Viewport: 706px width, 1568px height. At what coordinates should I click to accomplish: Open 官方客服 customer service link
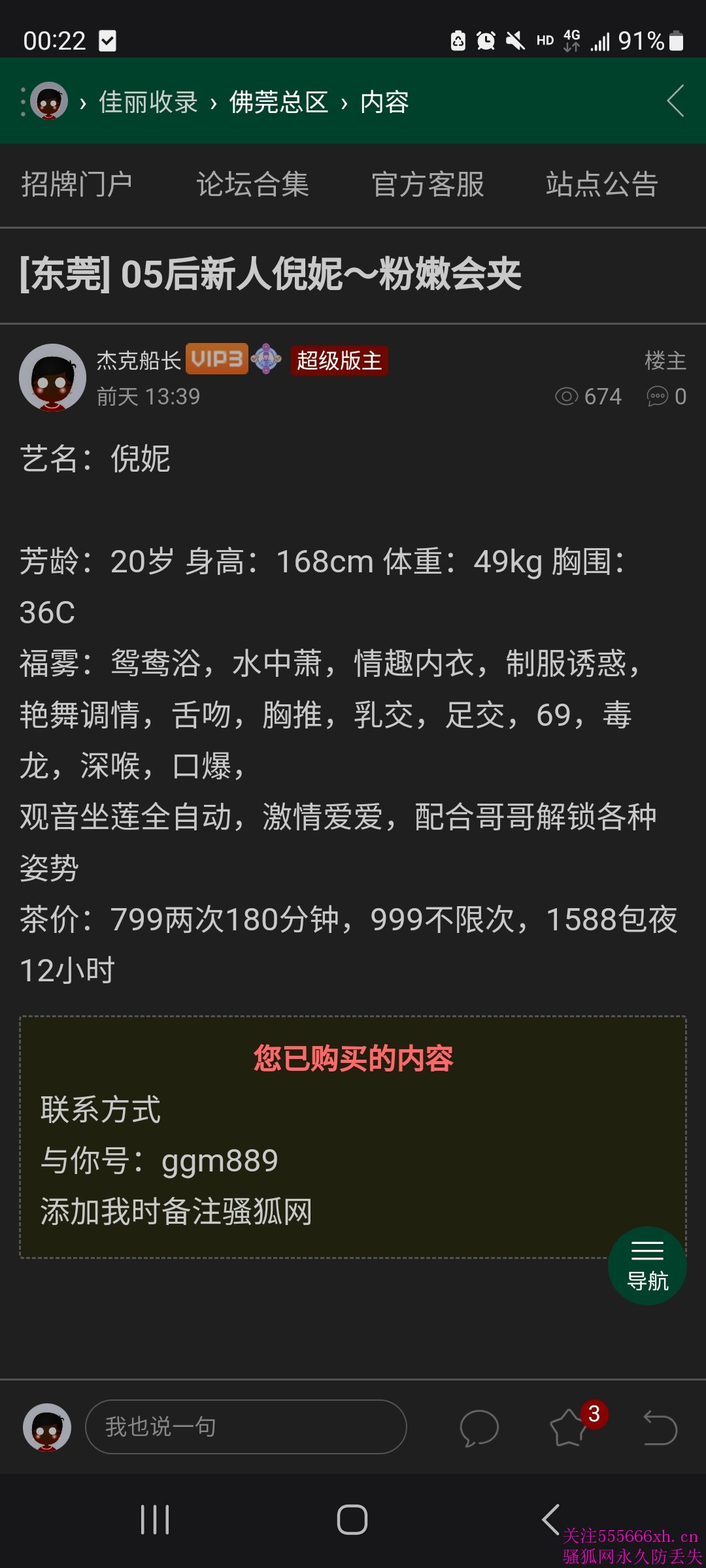(428, 185)
